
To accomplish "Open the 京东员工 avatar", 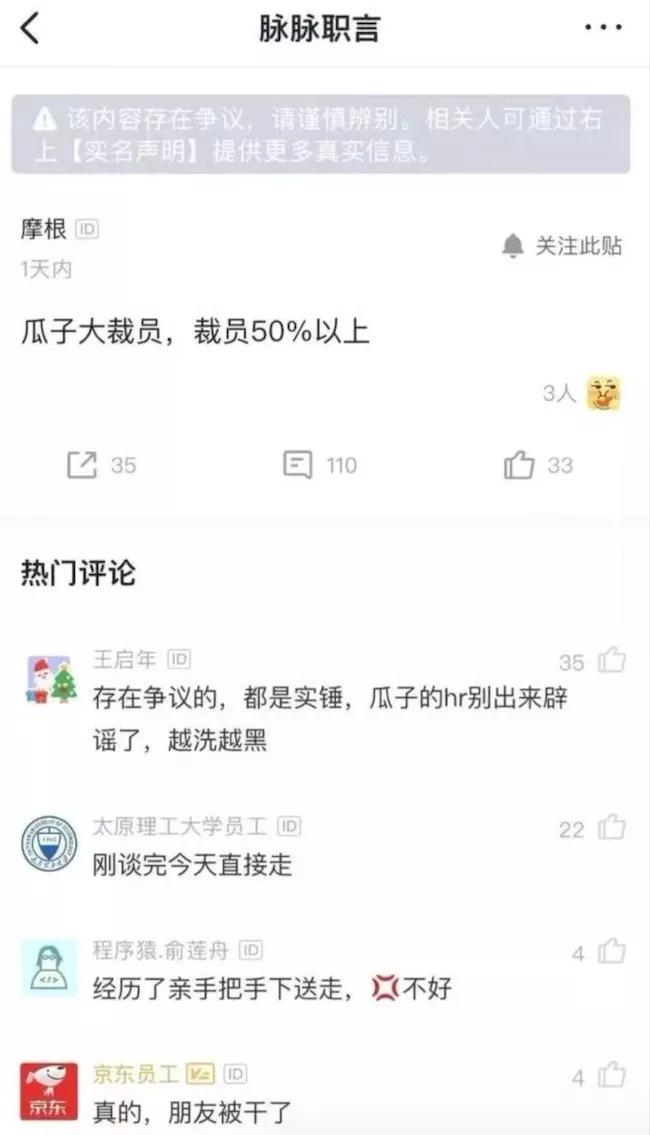I will click(x=48, y=1090).
